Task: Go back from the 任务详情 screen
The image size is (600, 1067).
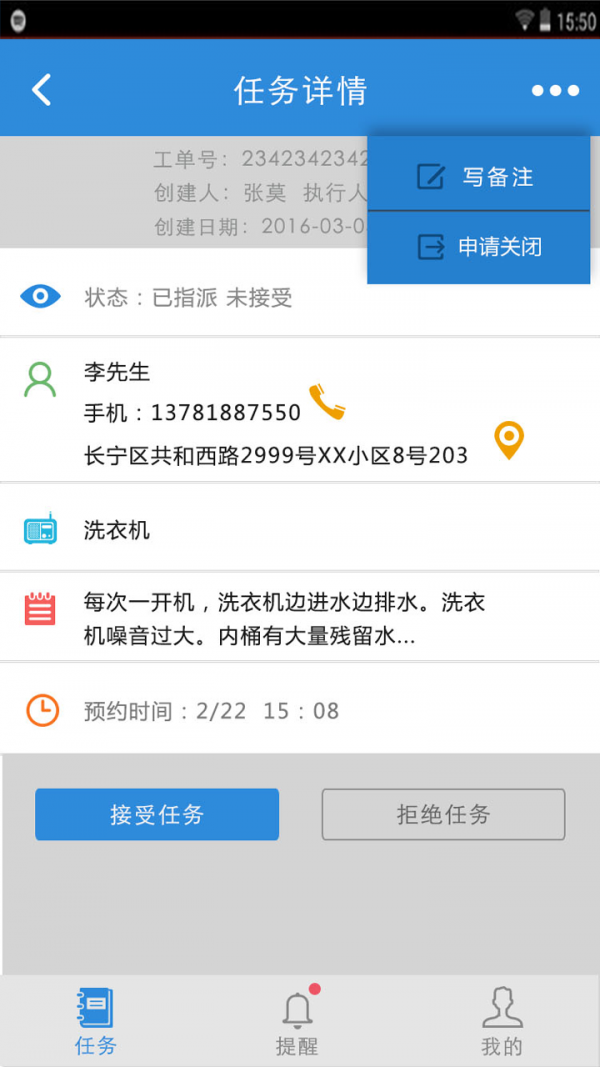Action: 41,90
